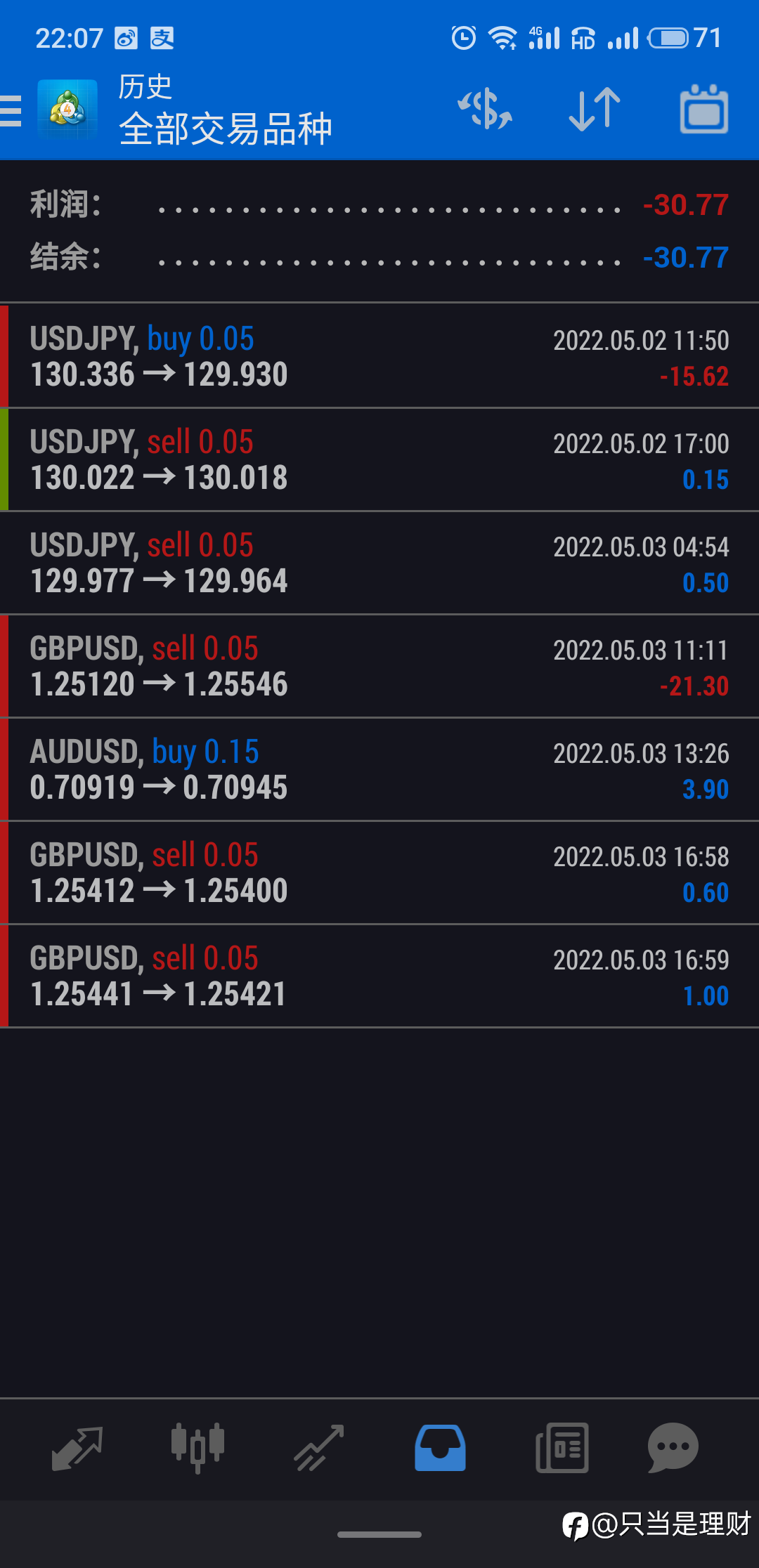Open the symbol filter dollar icon

[486, 109]
